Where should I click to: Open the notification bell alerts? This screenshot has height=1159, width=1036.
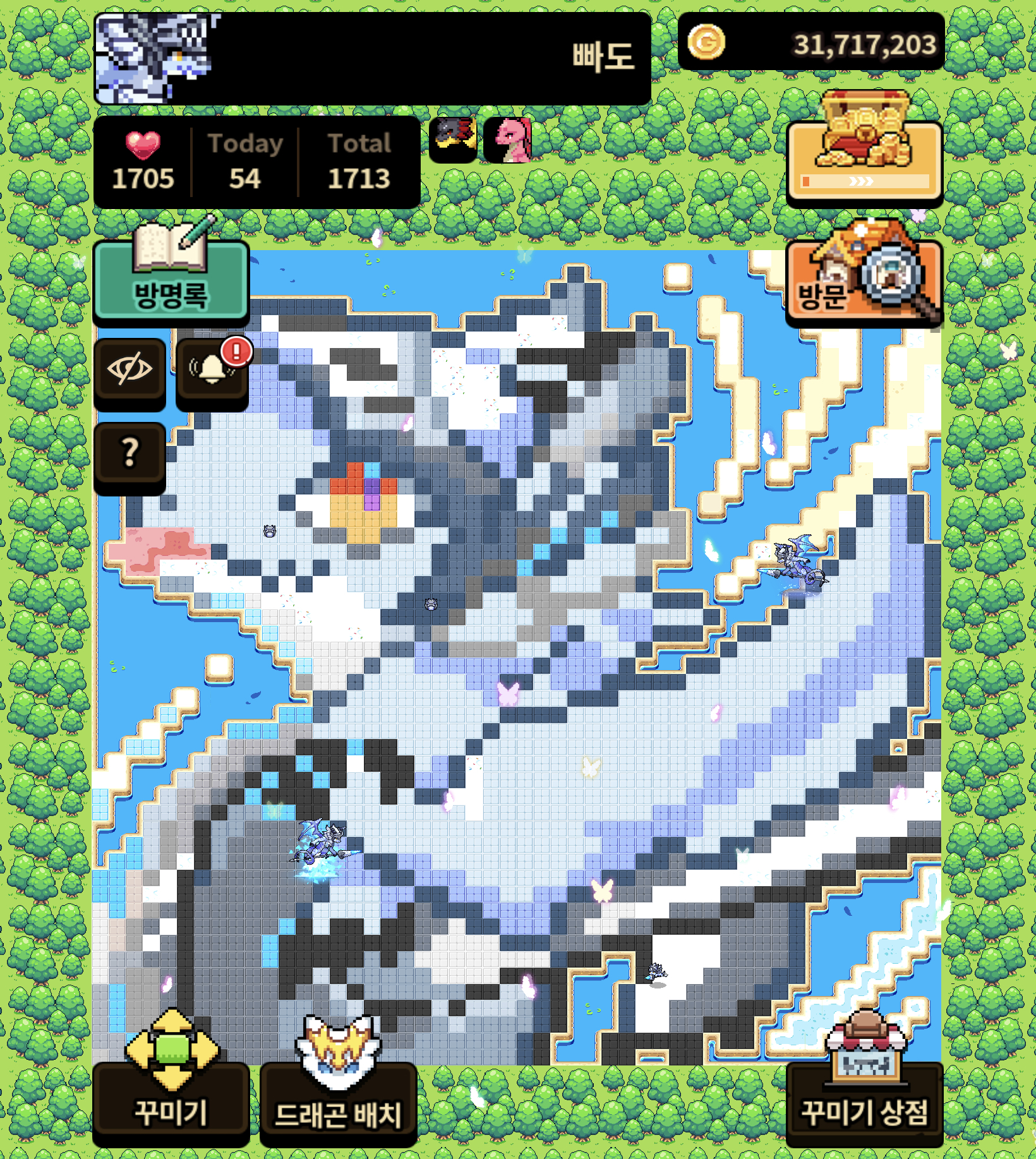(x=212, y=373)
